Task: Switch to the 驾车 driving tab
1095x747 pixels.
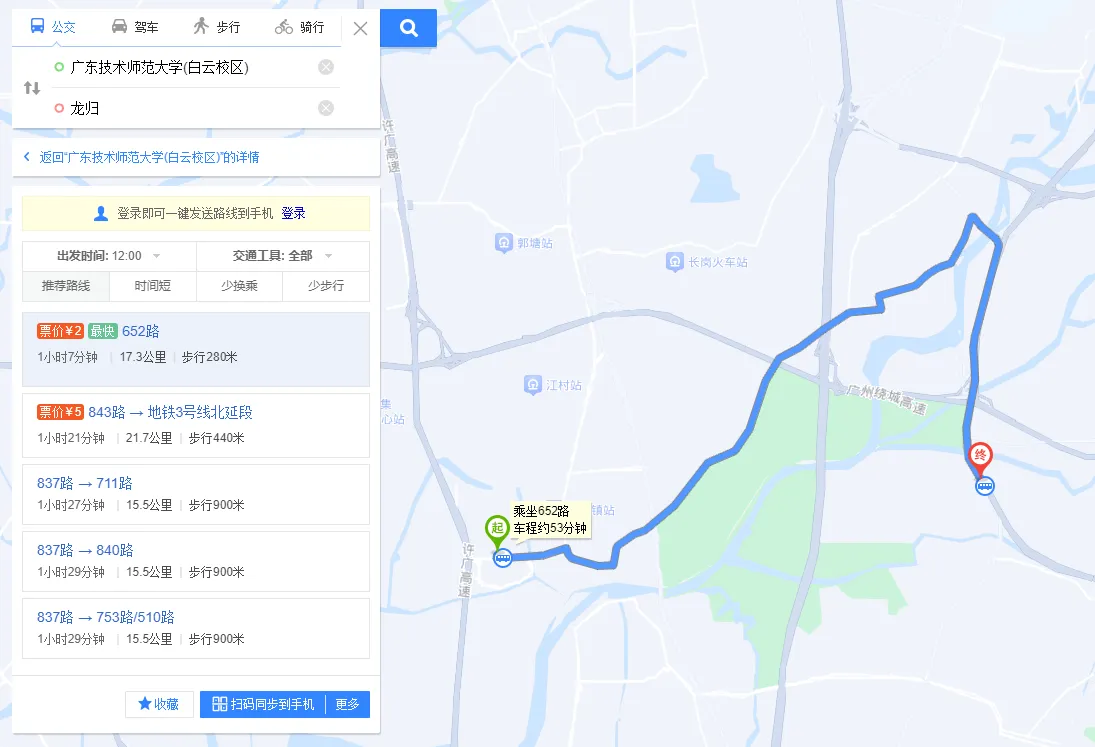Action: click(134, 27)
